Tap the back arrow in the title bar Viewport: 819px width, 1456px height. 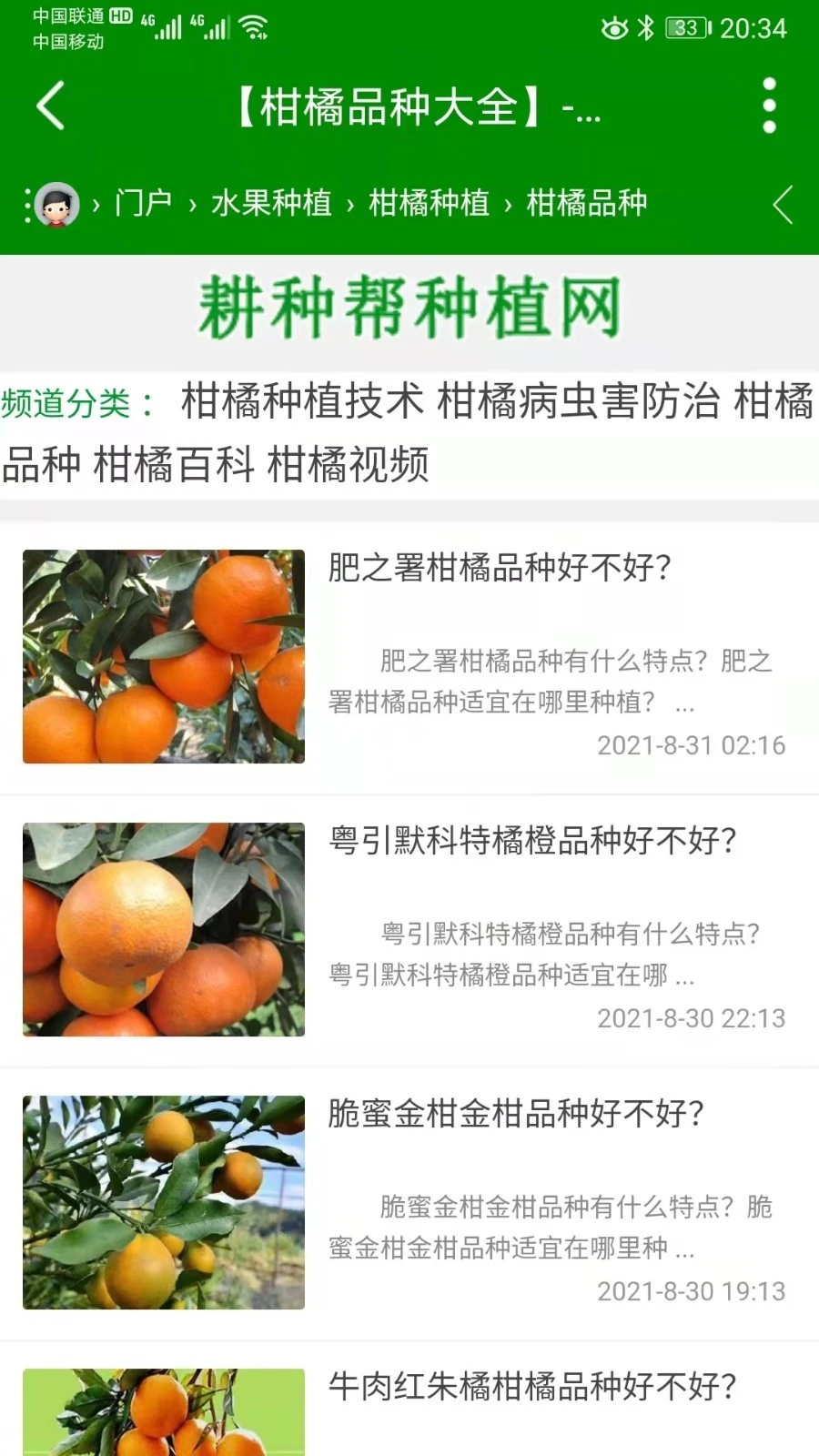tap(50, 106)
